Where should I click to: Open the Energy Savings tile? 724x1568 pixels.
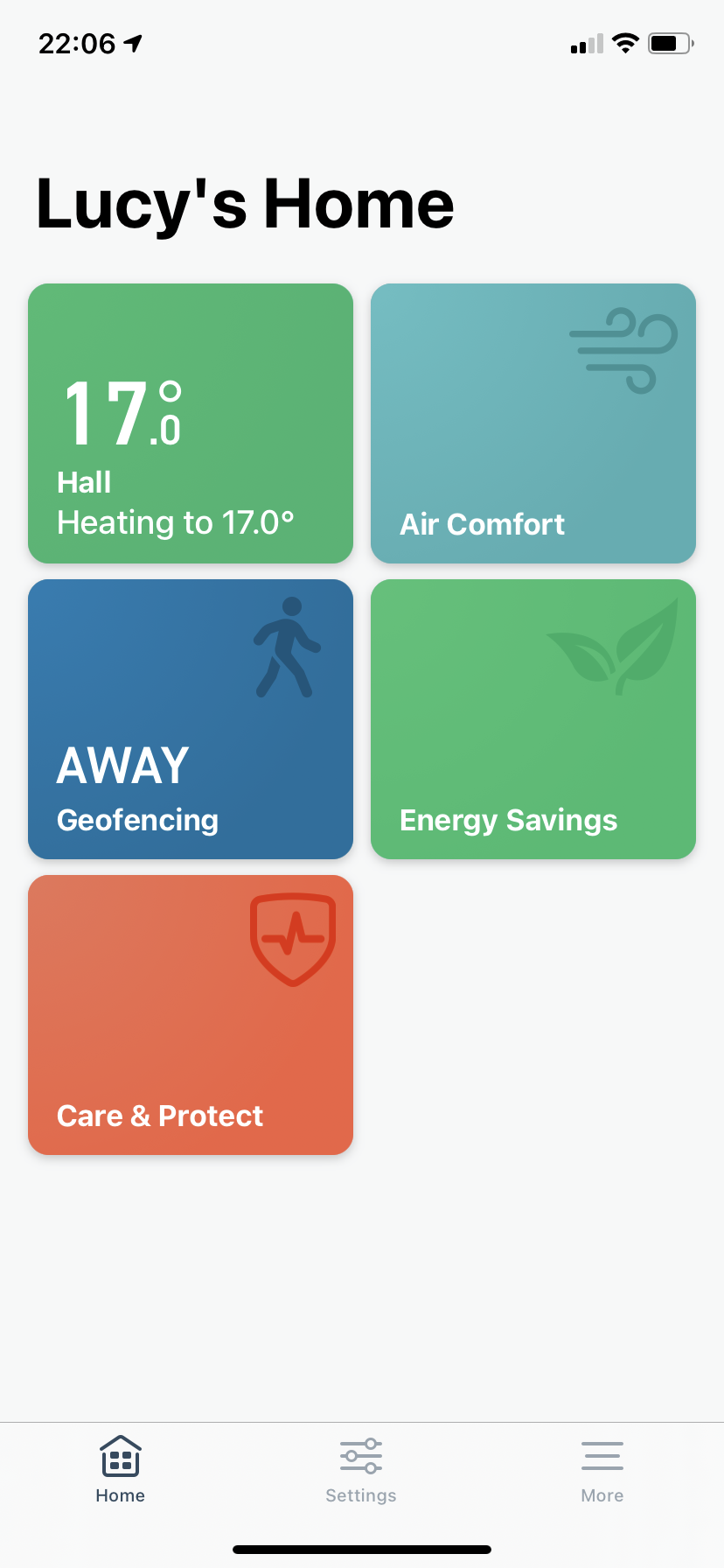[x=533, y=719]
